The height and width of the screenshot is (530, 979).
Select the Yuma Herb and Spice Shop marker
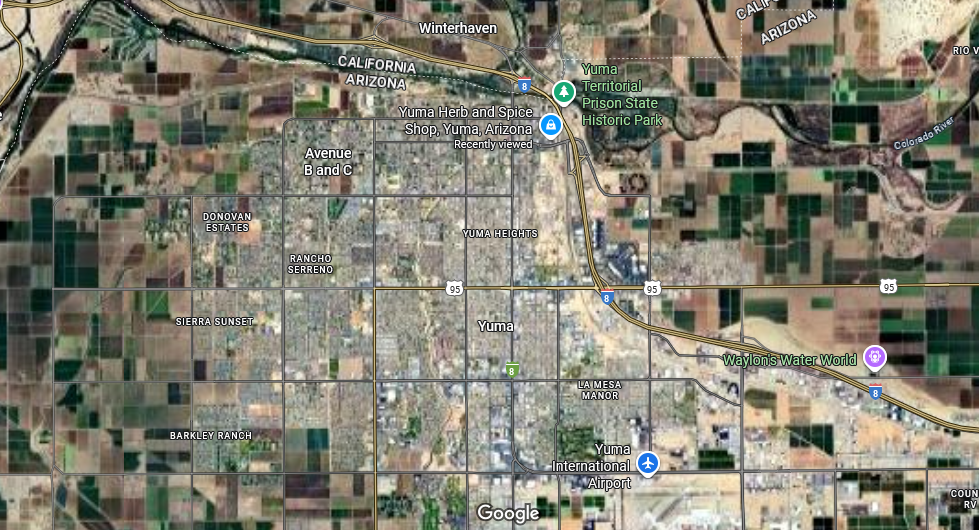549,125
